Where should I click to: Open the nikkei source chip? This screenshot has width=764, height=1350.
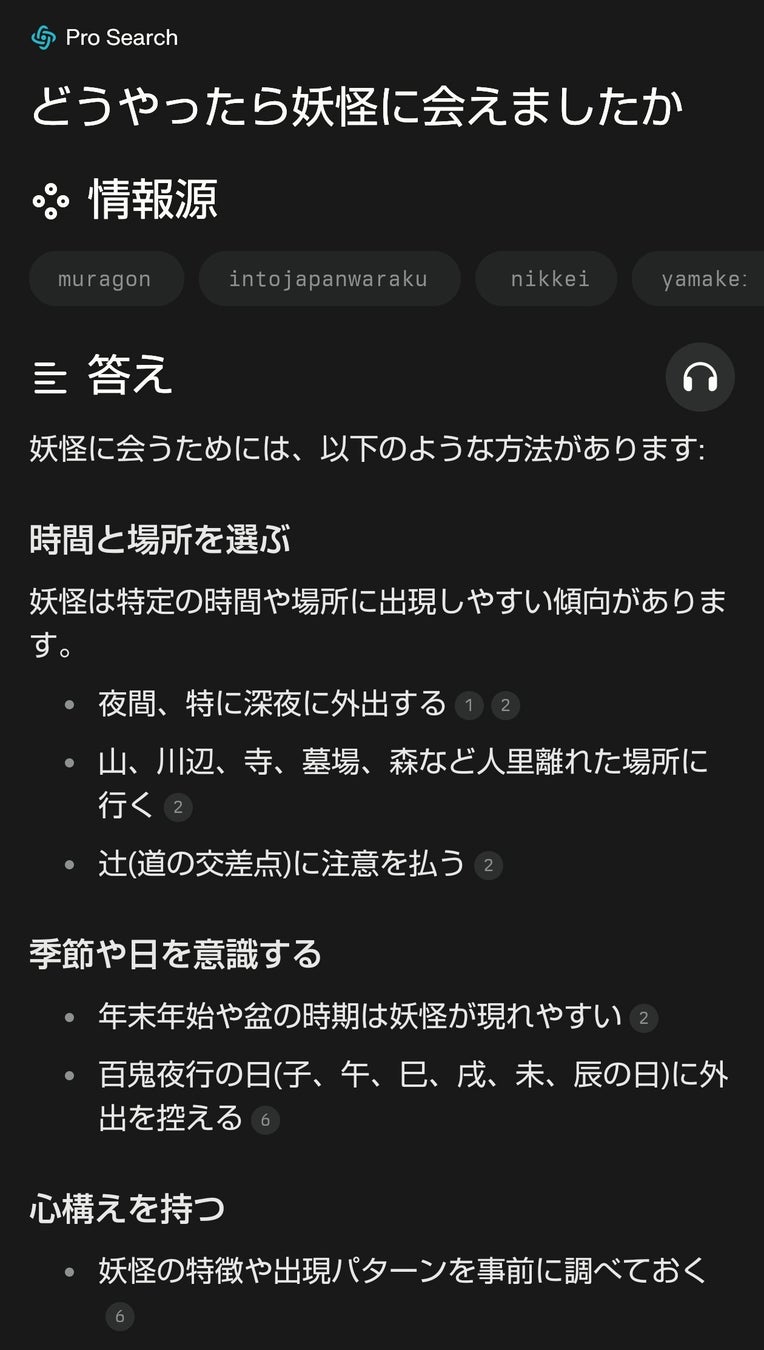549,279
